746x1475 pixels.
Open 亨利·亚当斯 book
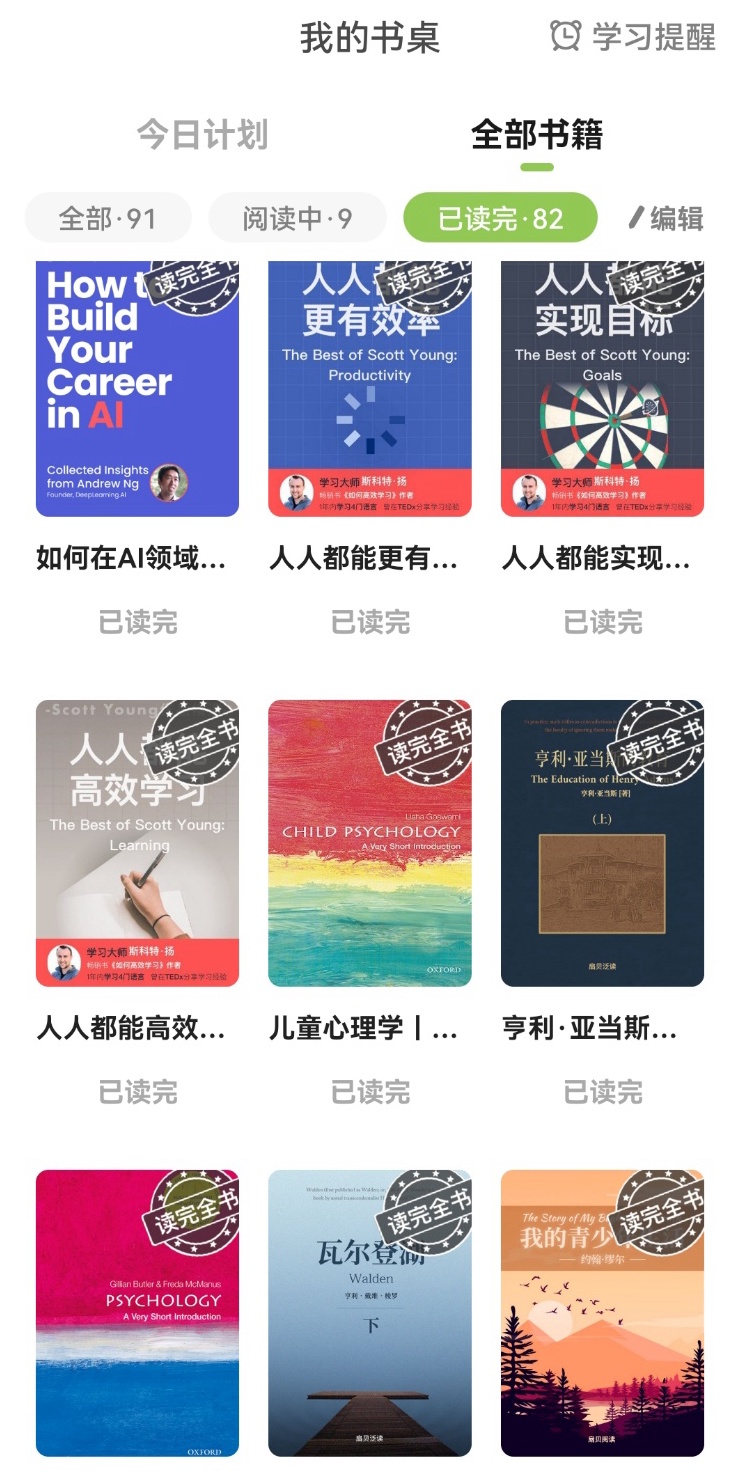602,843
